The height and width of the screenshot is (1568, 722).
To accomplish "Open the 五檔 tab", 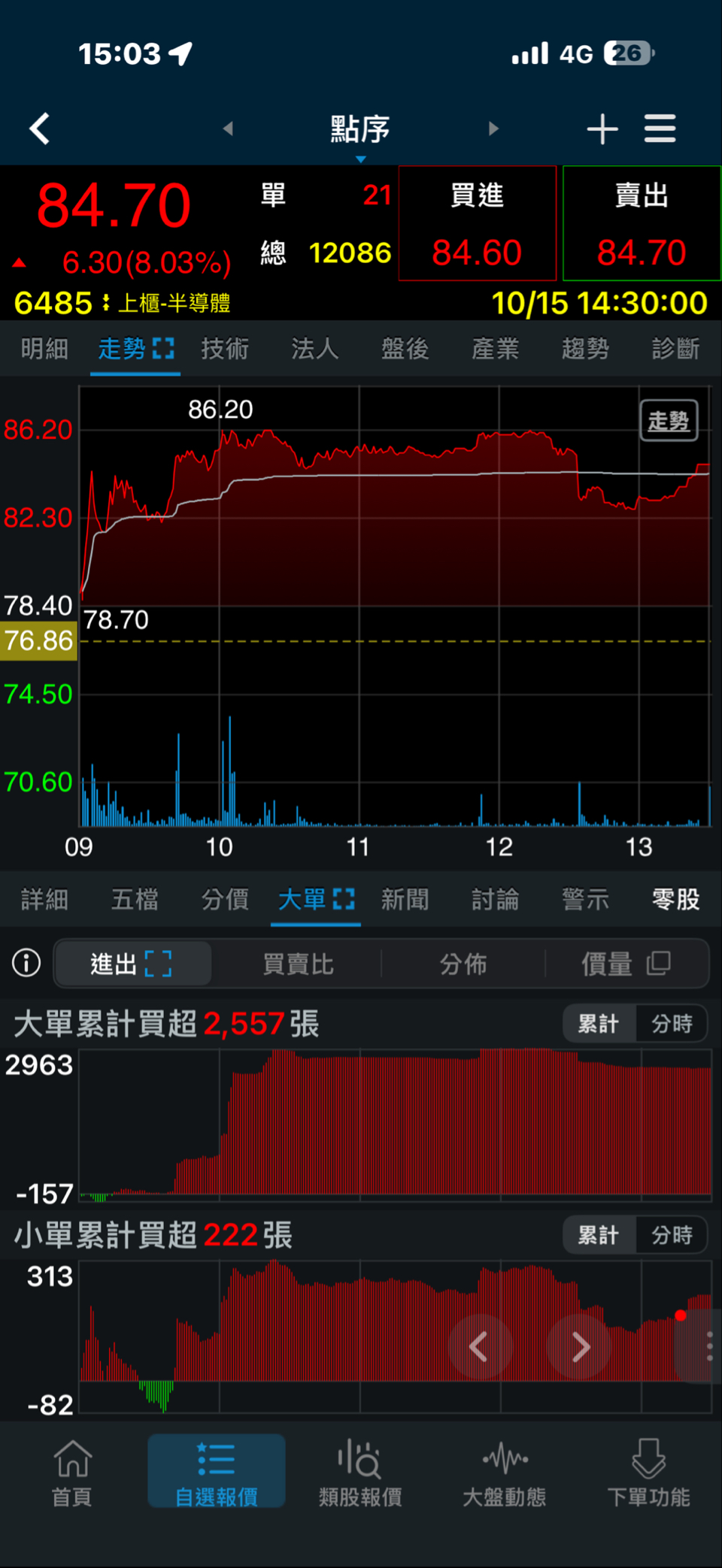I will pyautogui.click(x=135, y=899).
